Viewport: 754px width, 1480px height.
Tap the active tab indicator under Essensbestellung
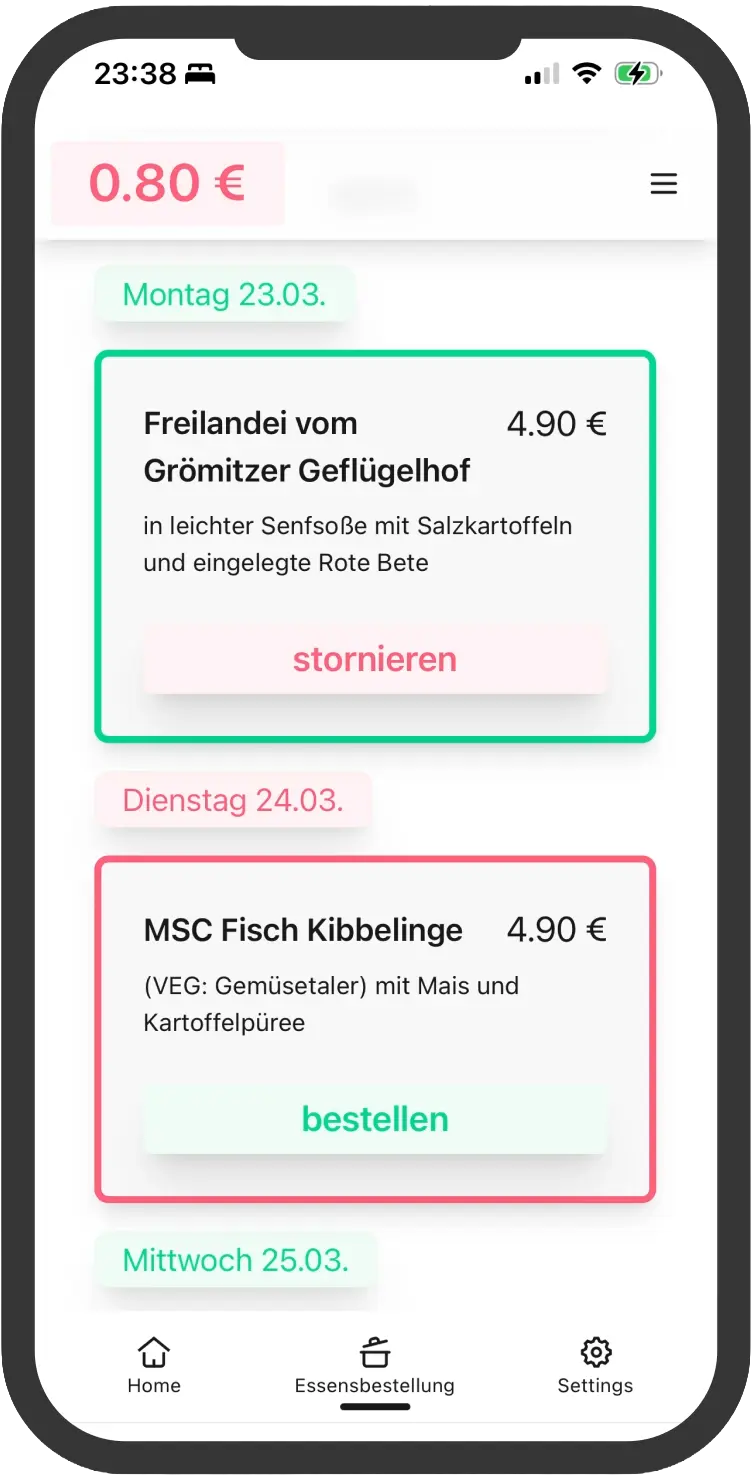coord(375,1404)
